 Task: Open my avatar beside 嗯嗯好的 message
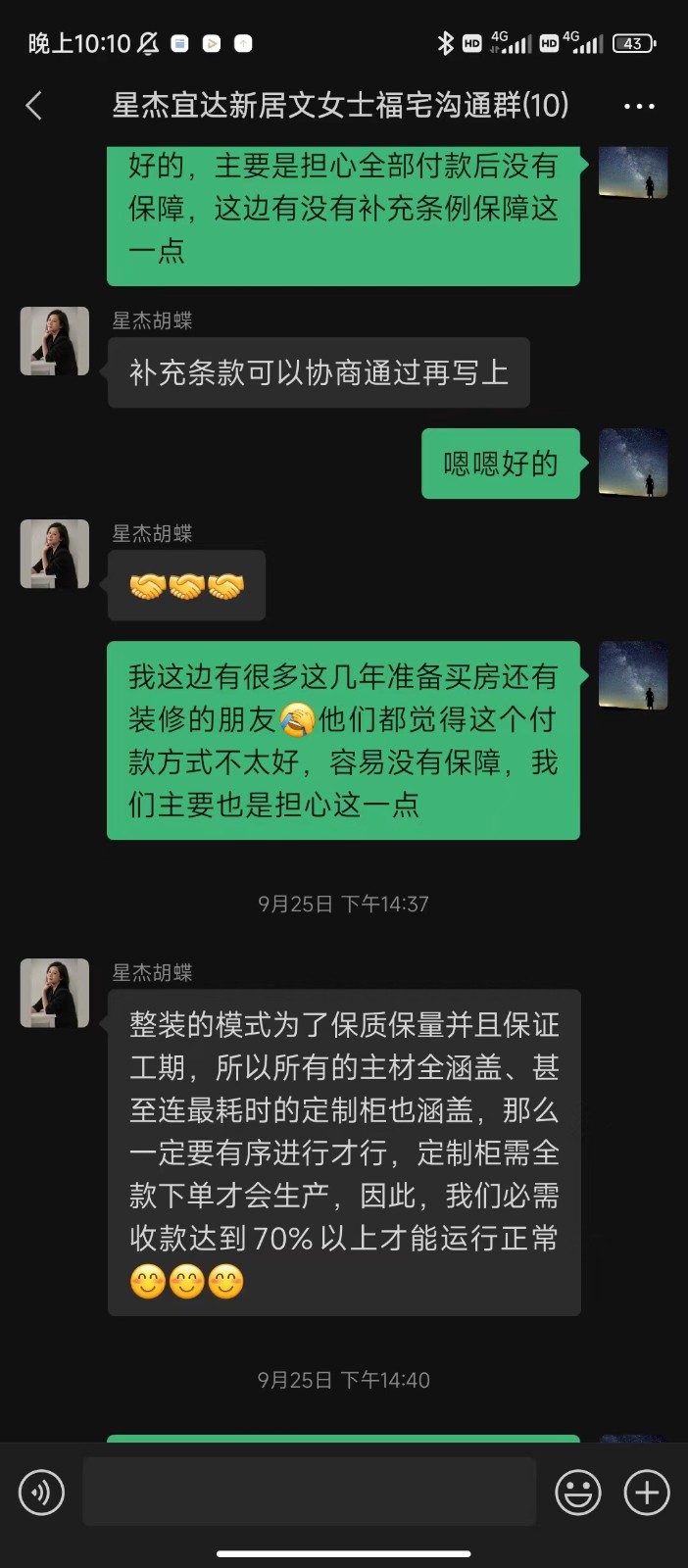tap(633, 463)
